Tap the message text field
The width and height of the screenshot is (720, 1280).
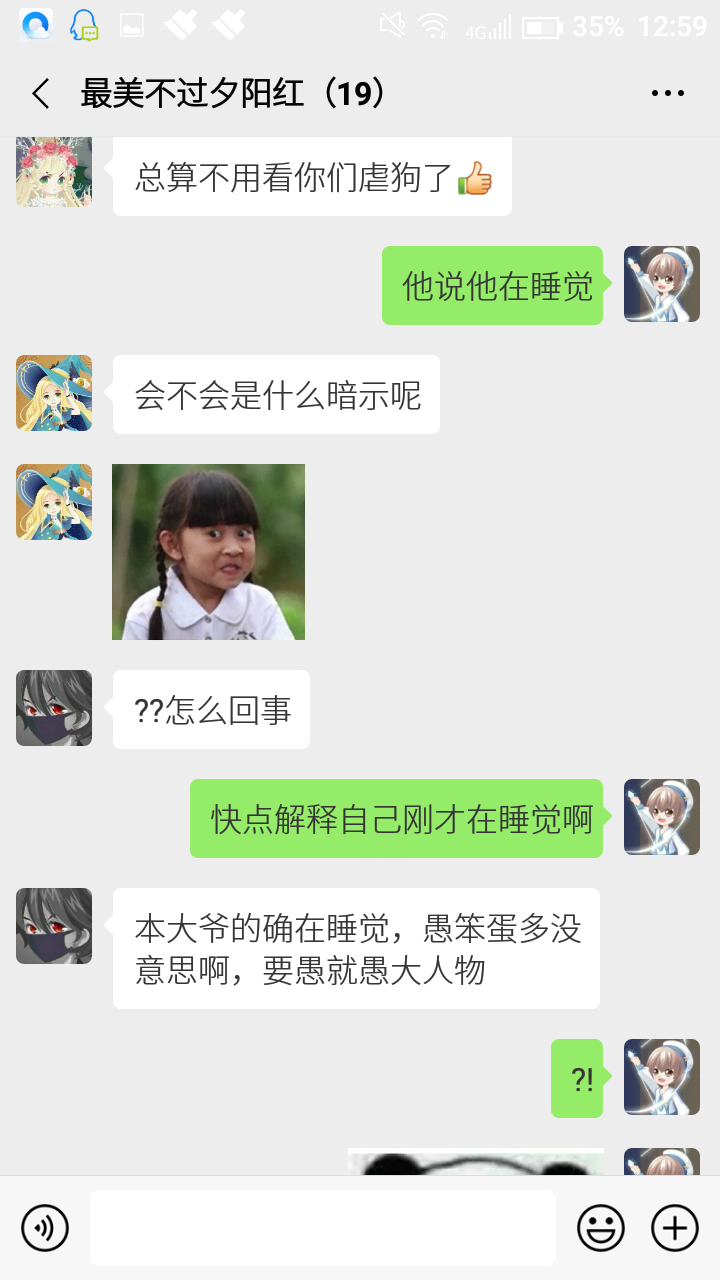tap(322, 1227)
